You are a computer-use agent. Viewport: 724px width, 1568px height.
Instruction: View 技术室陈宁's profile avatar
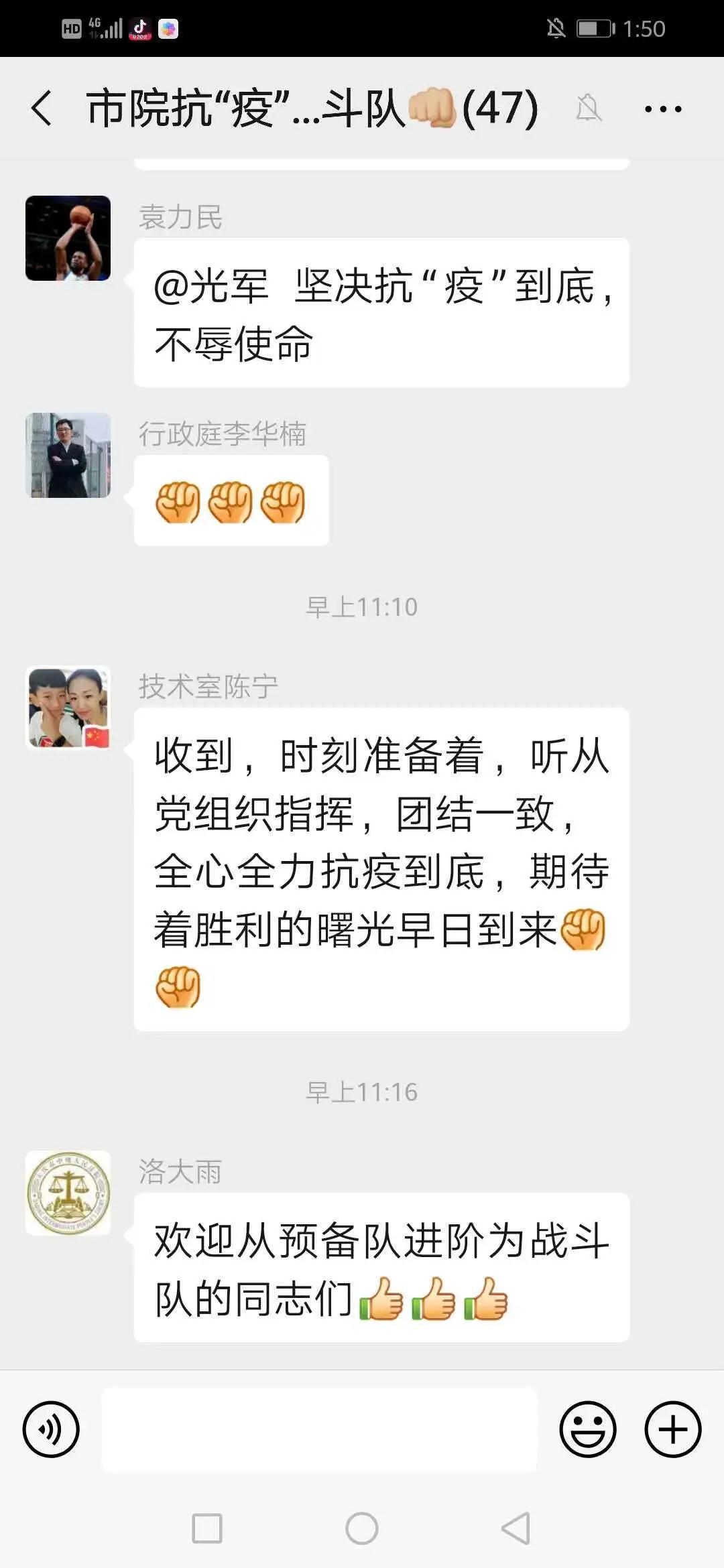pos(68,708)
